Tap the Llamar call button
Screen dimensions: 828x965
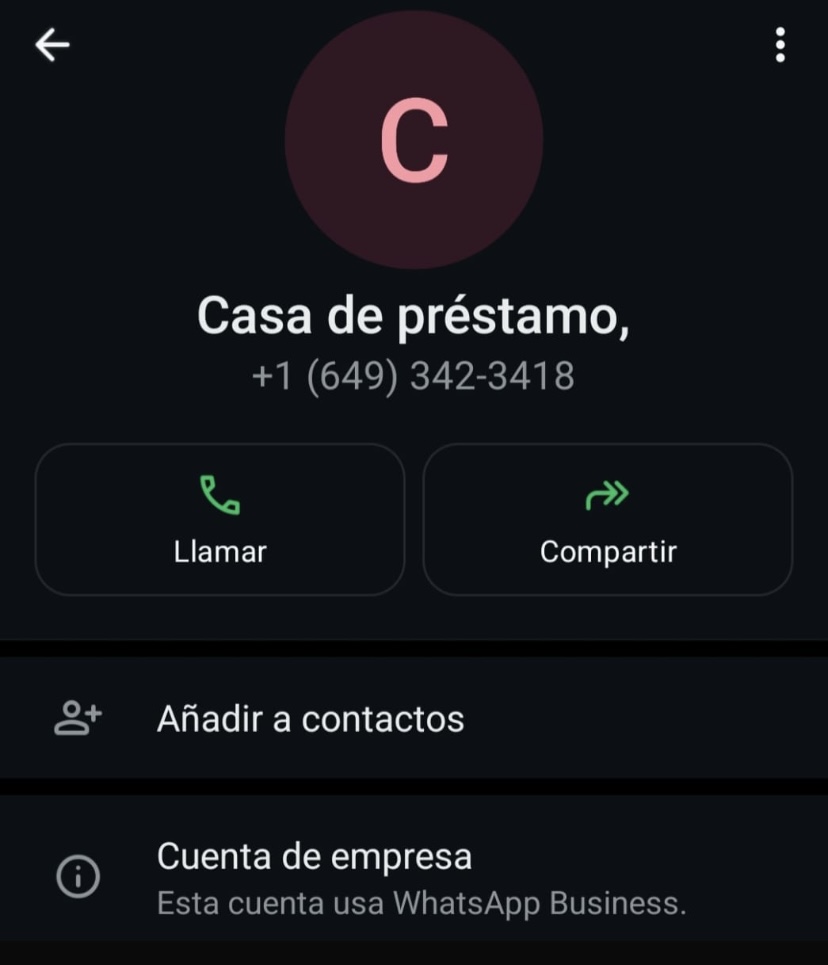(220, 520)
